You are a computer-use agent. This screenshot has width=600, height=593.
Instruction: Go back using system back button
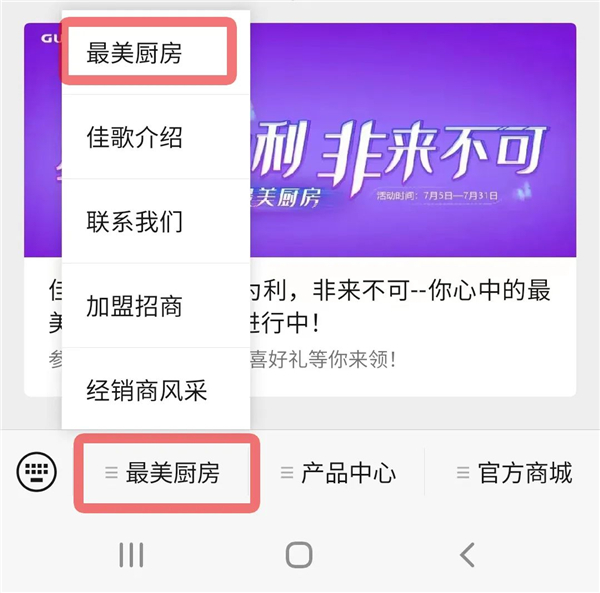tap(466, 554)
